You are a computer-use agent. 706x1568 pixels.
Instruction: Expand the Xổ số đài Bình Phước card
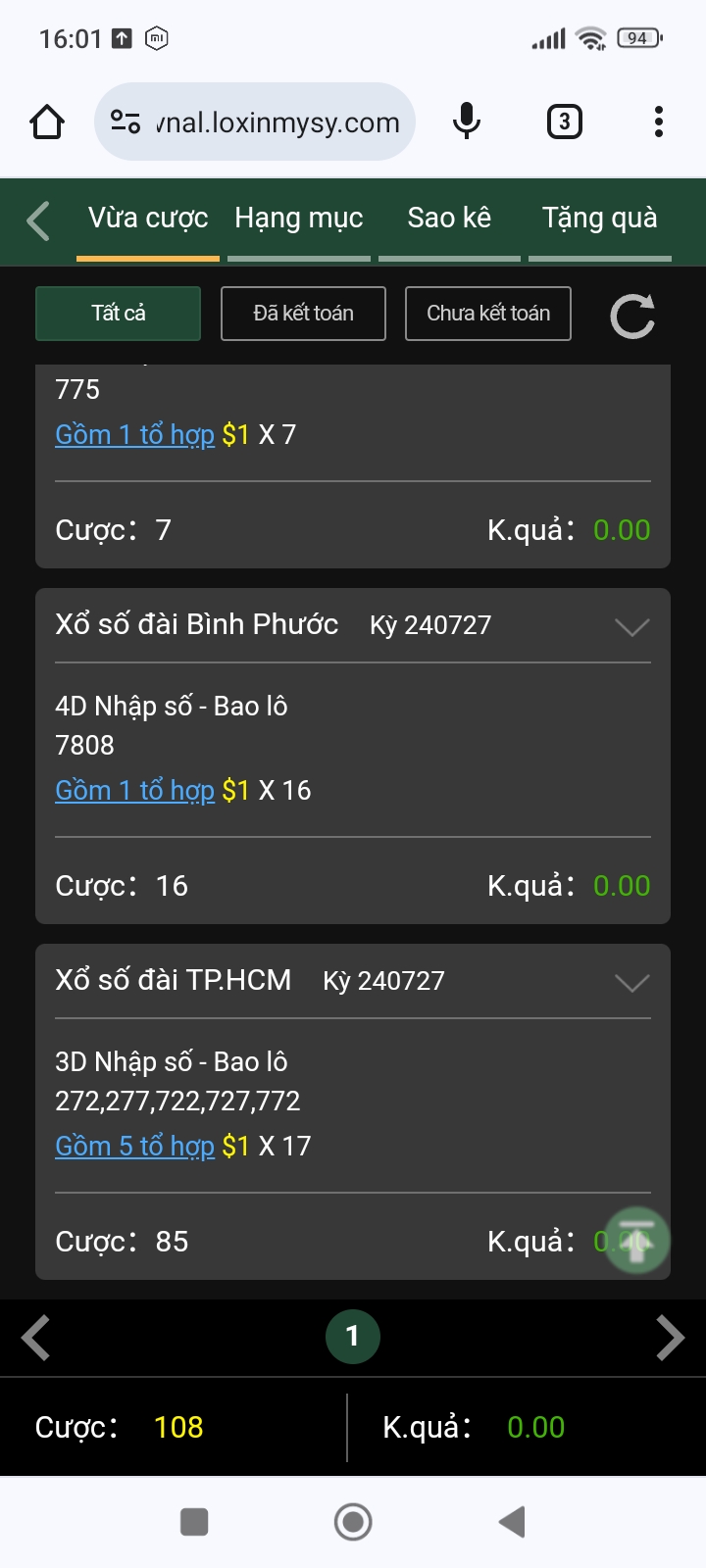(631, 627)
